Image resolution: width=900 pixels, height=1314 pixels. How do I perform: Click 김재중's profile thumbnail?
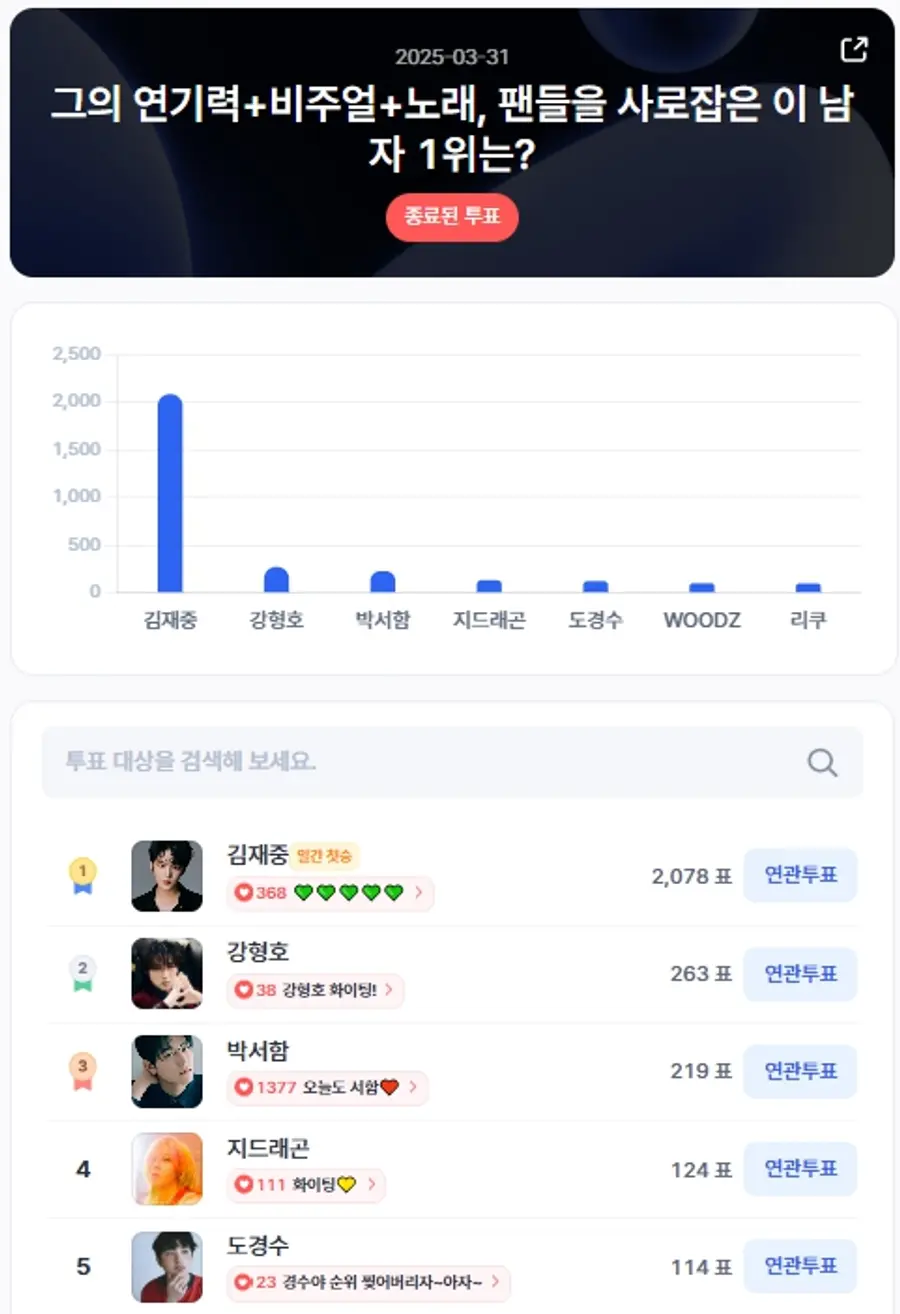[x=167, y=875]
